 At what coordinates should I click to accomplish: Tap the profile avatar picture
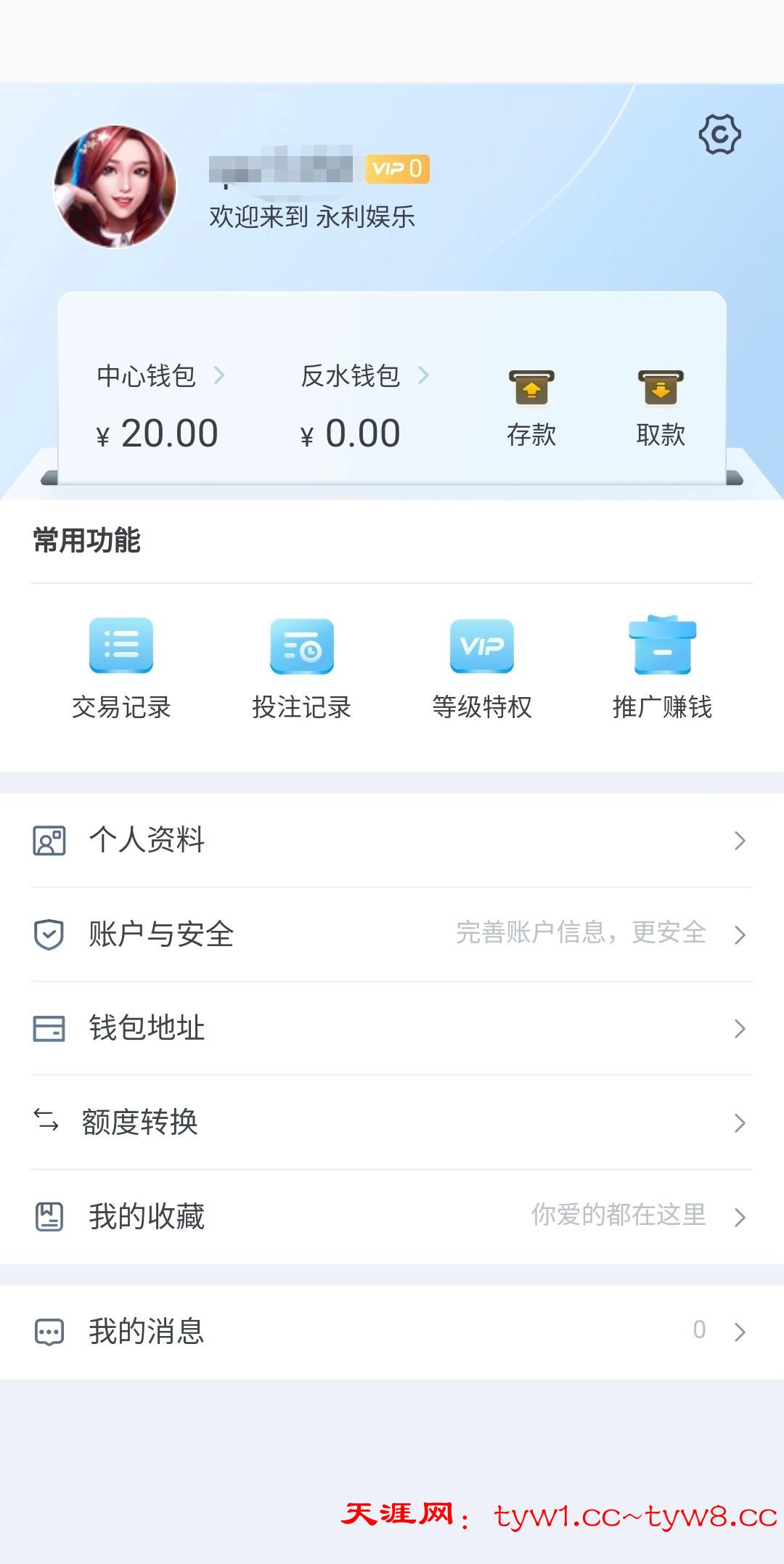point(115,187)
